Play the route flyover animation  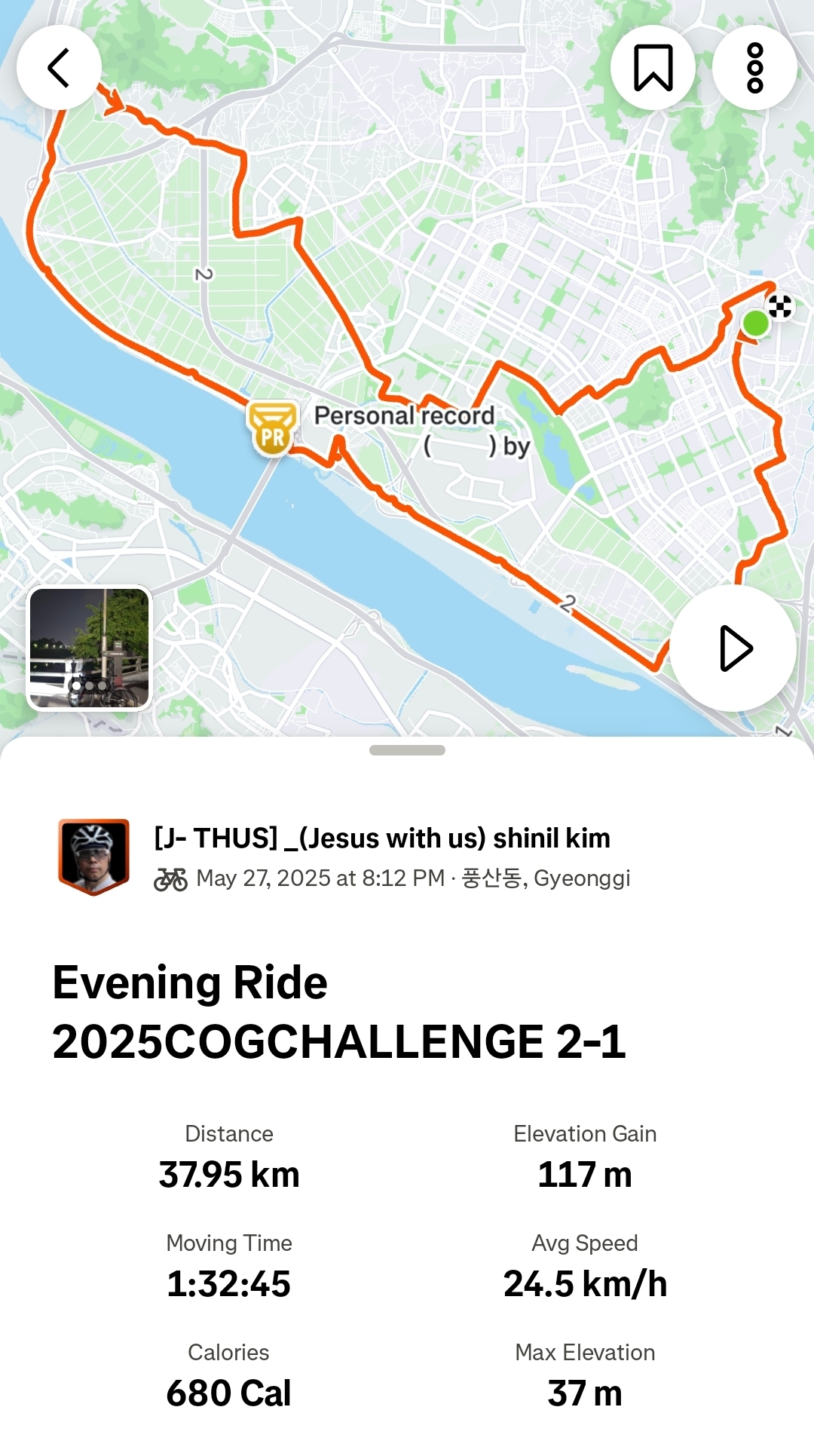click(733, 648)
